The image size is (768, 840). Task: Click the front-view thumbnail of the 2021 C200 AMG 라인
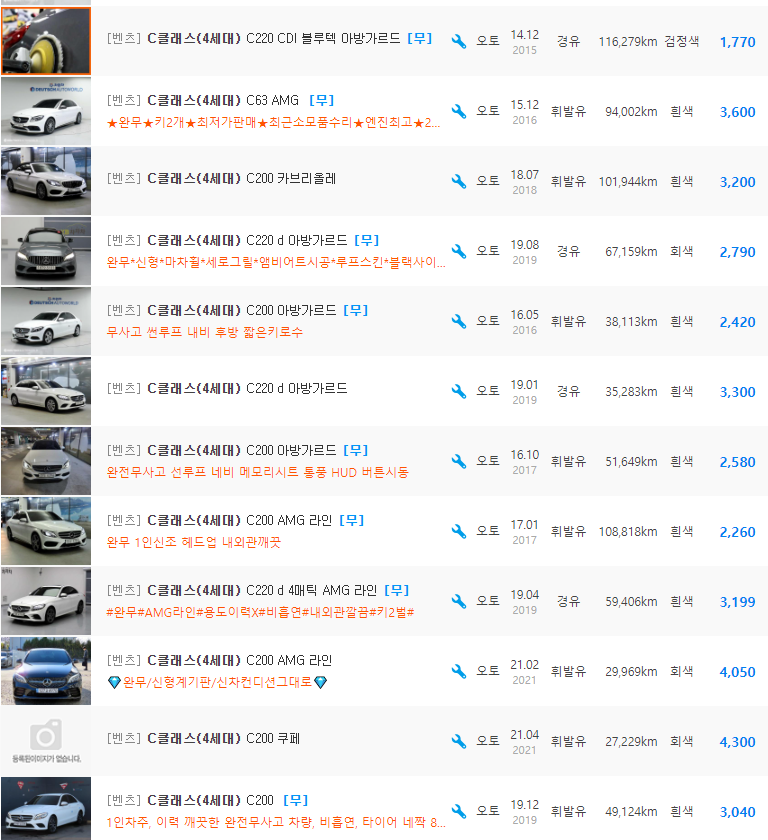(x=45, y=671)
